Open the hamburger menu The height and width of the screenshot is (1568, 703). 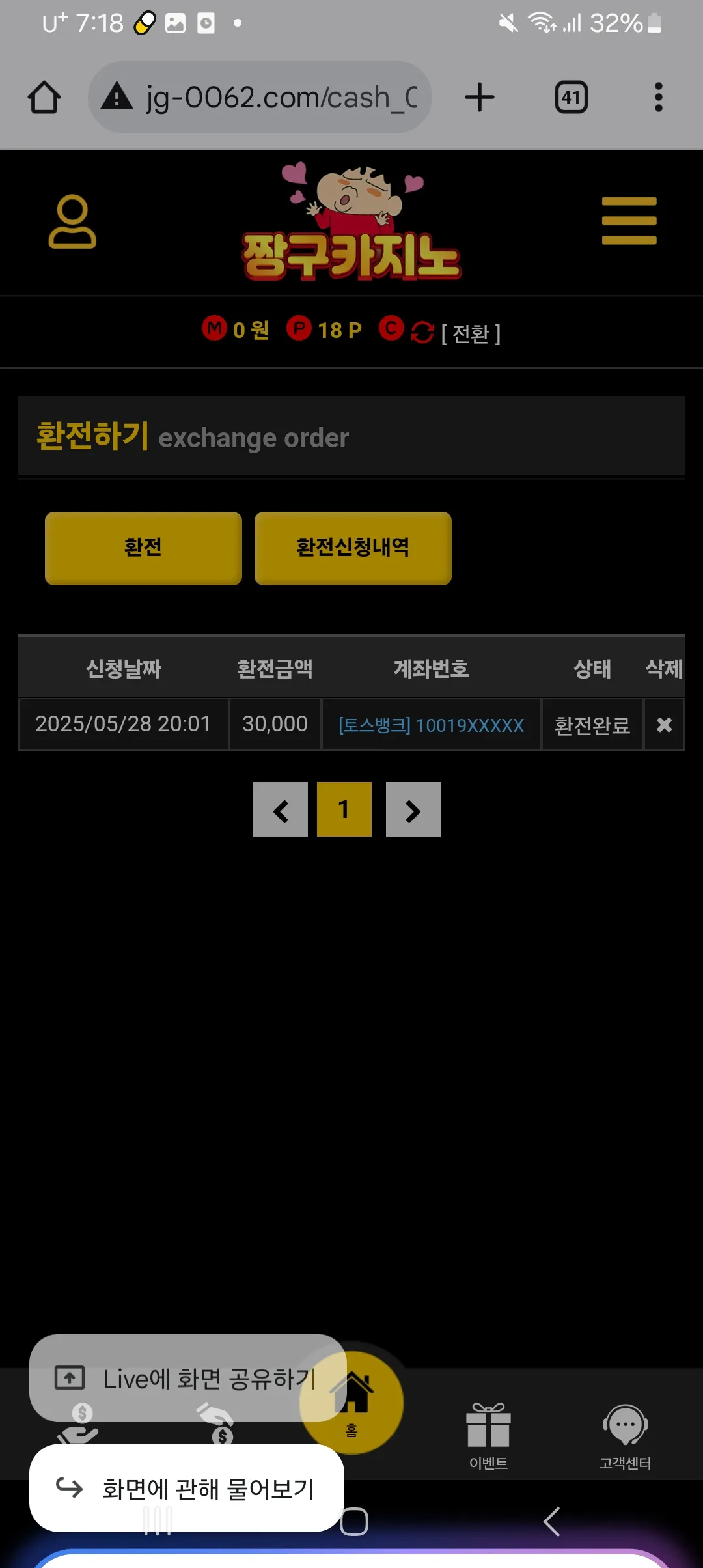tap(629, 221)
